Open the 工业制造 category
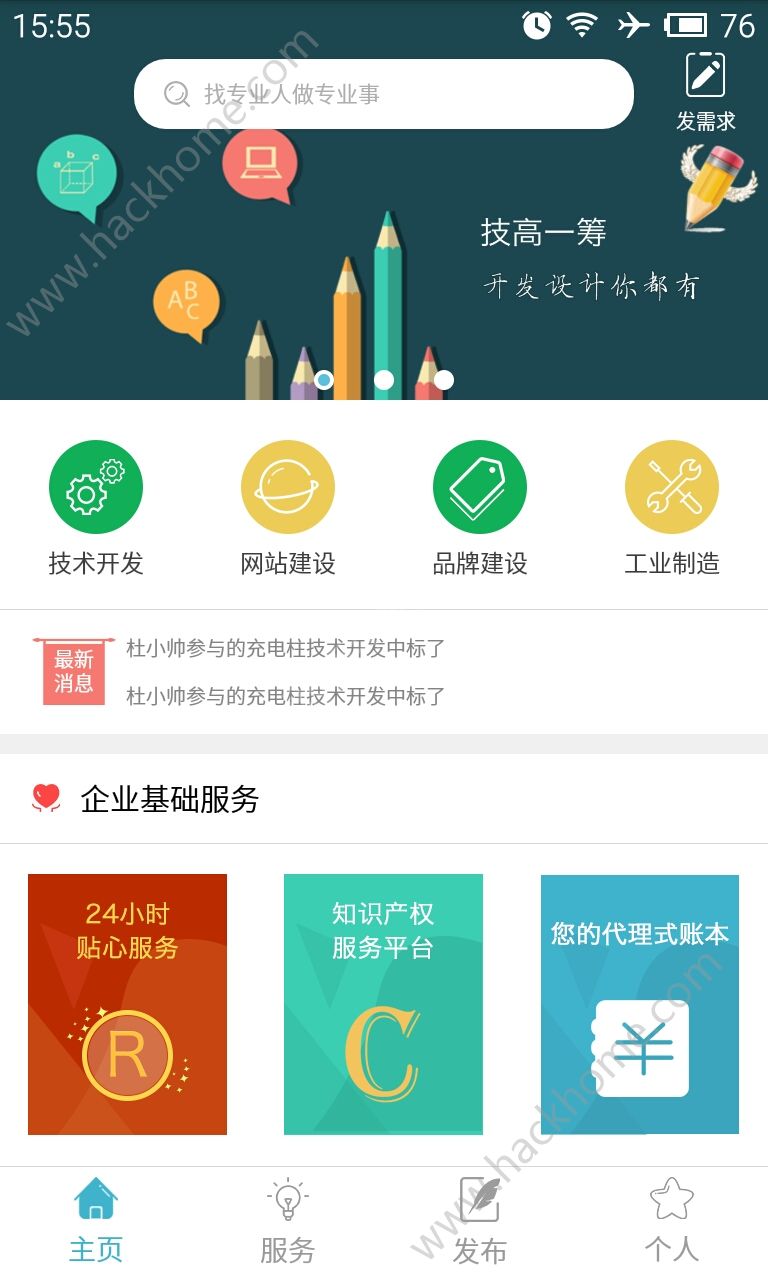Viewport: 768px width, 1280px height. pos(672,508)
